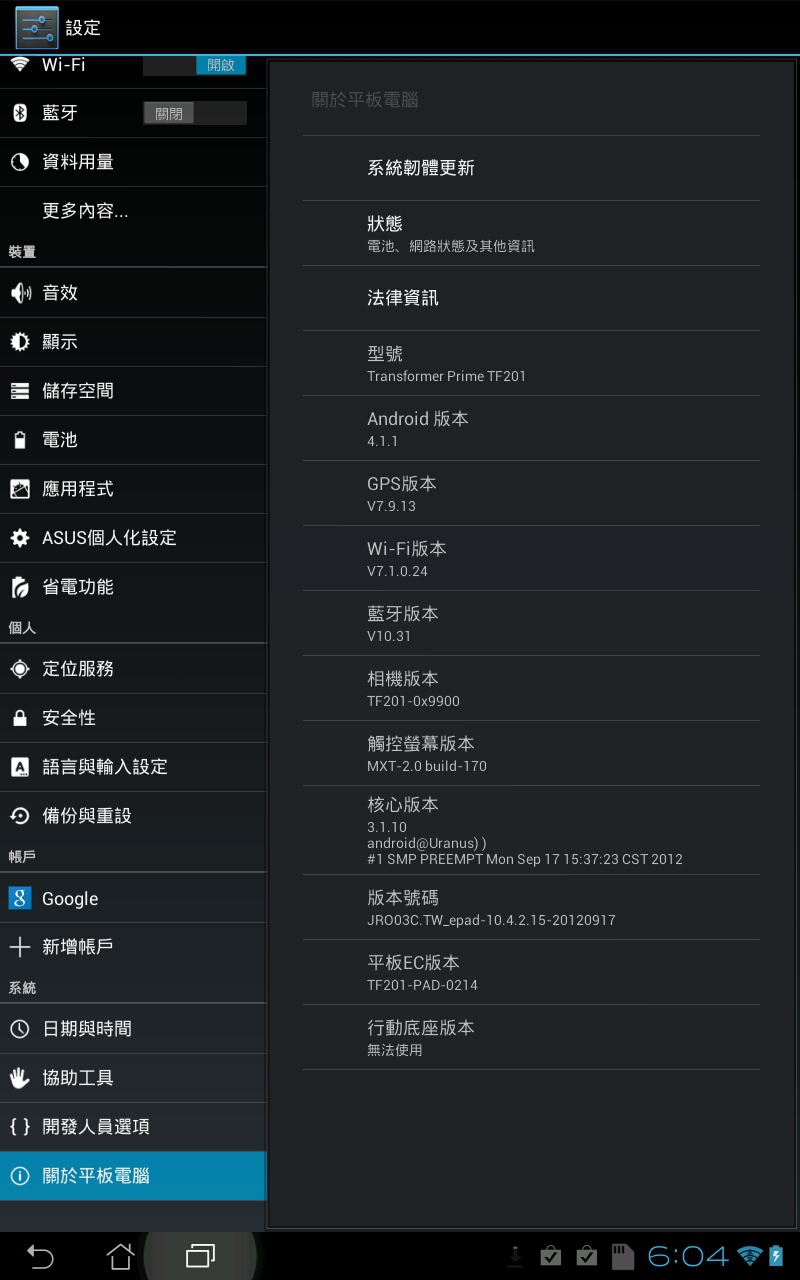Open 應用程式 apps list
This screenshot has height=1280, width=800.
133,489
